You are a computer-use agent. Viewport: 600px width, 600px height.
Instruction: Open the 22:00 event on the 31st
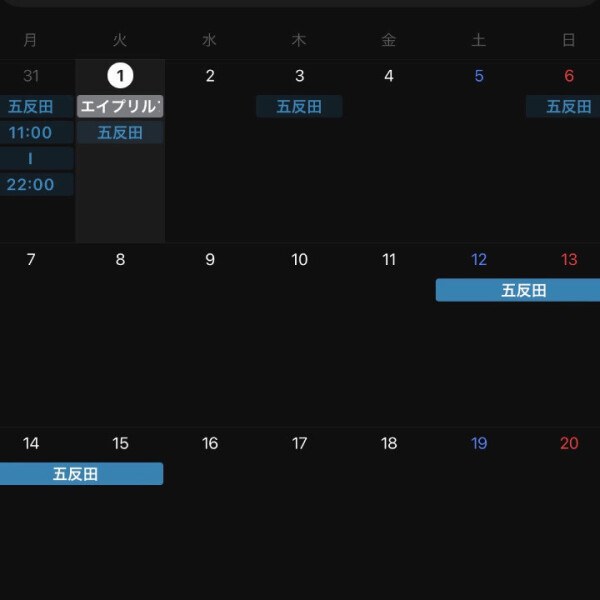[x=32, y=185]
